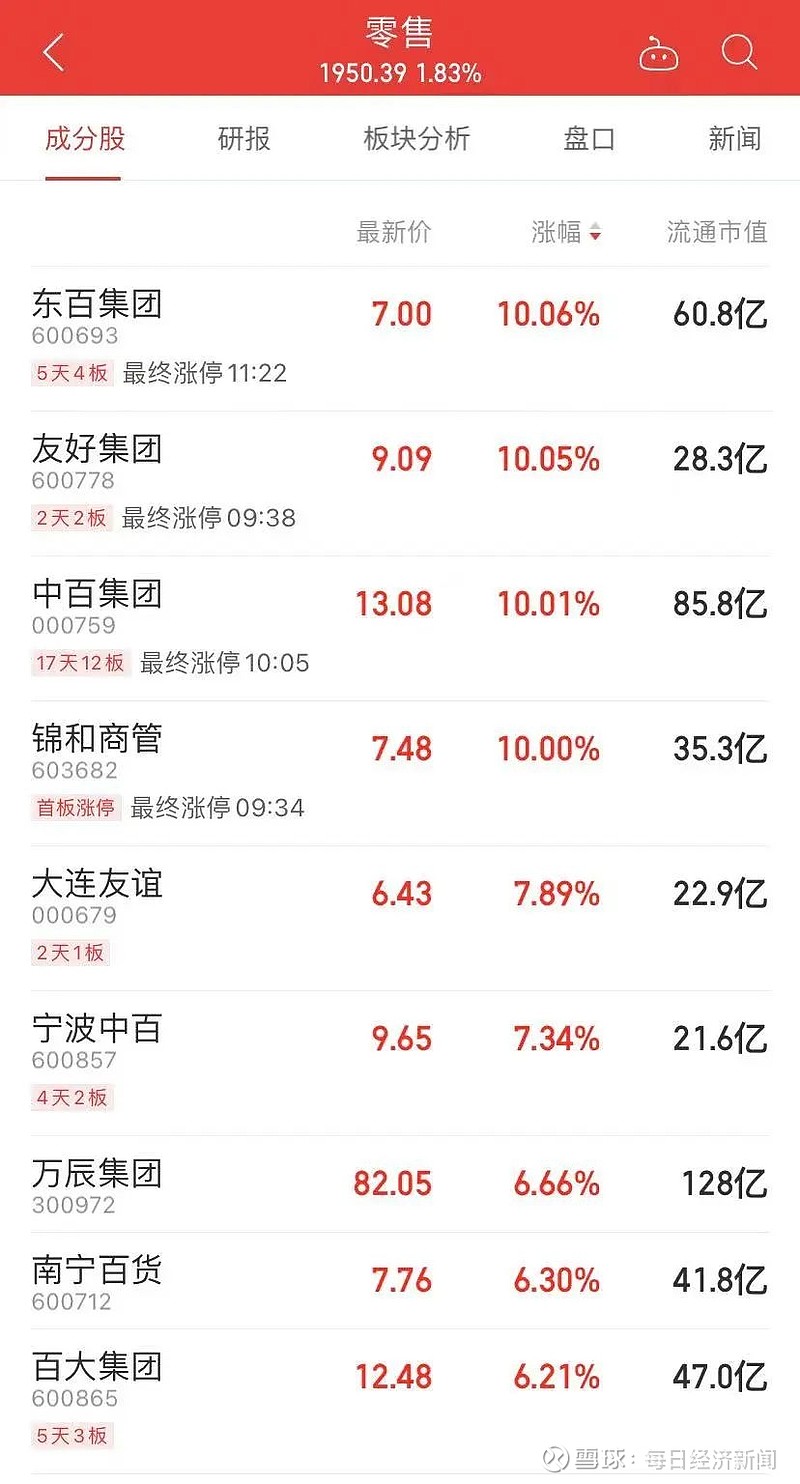Tap the 首板涨停 label of 锦和商管
The width and height of the screenshot is (800, 1484).
[x=74, y=807]
